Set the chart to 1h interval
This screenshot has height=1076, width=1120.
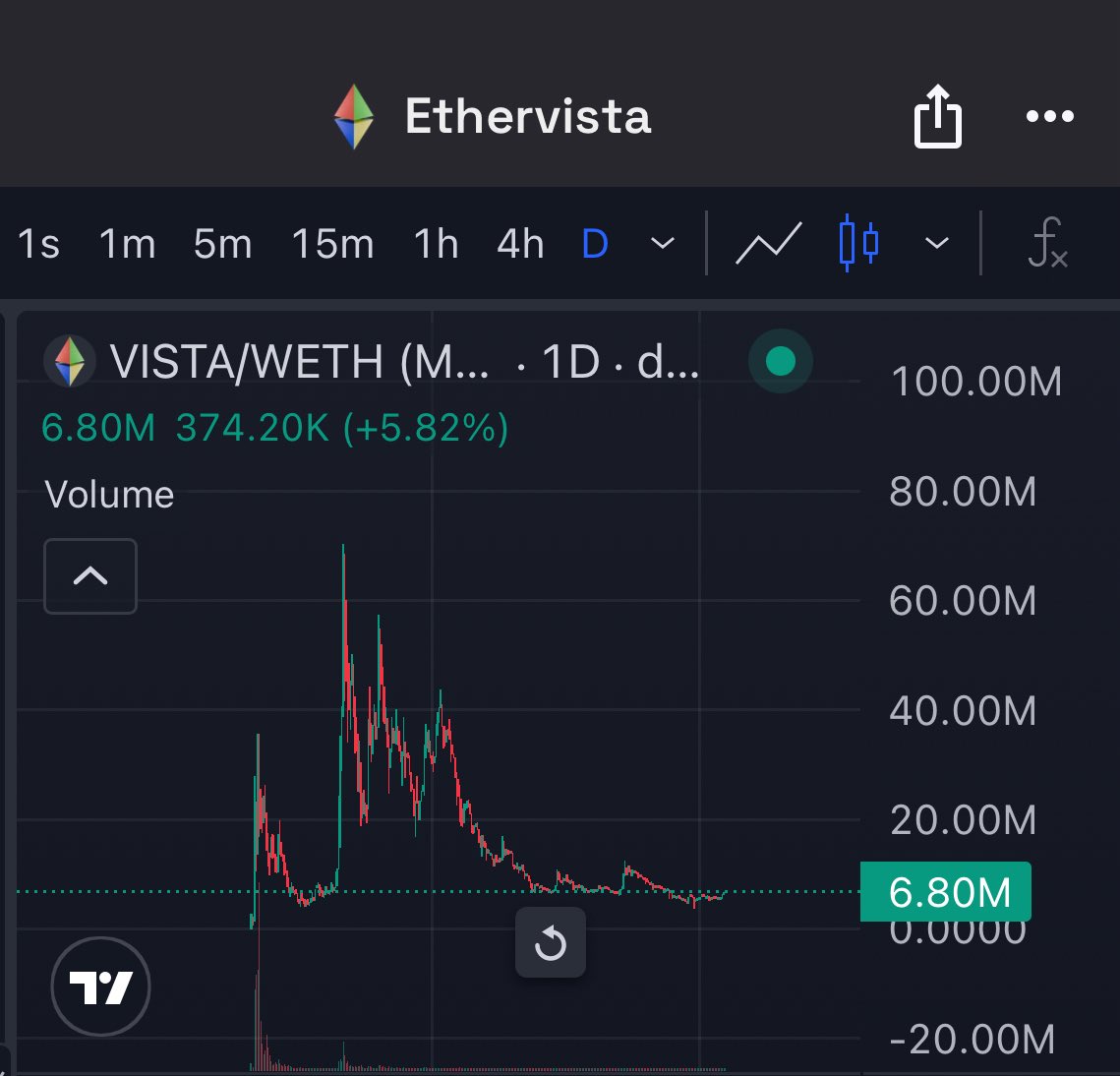pos(436,243)
